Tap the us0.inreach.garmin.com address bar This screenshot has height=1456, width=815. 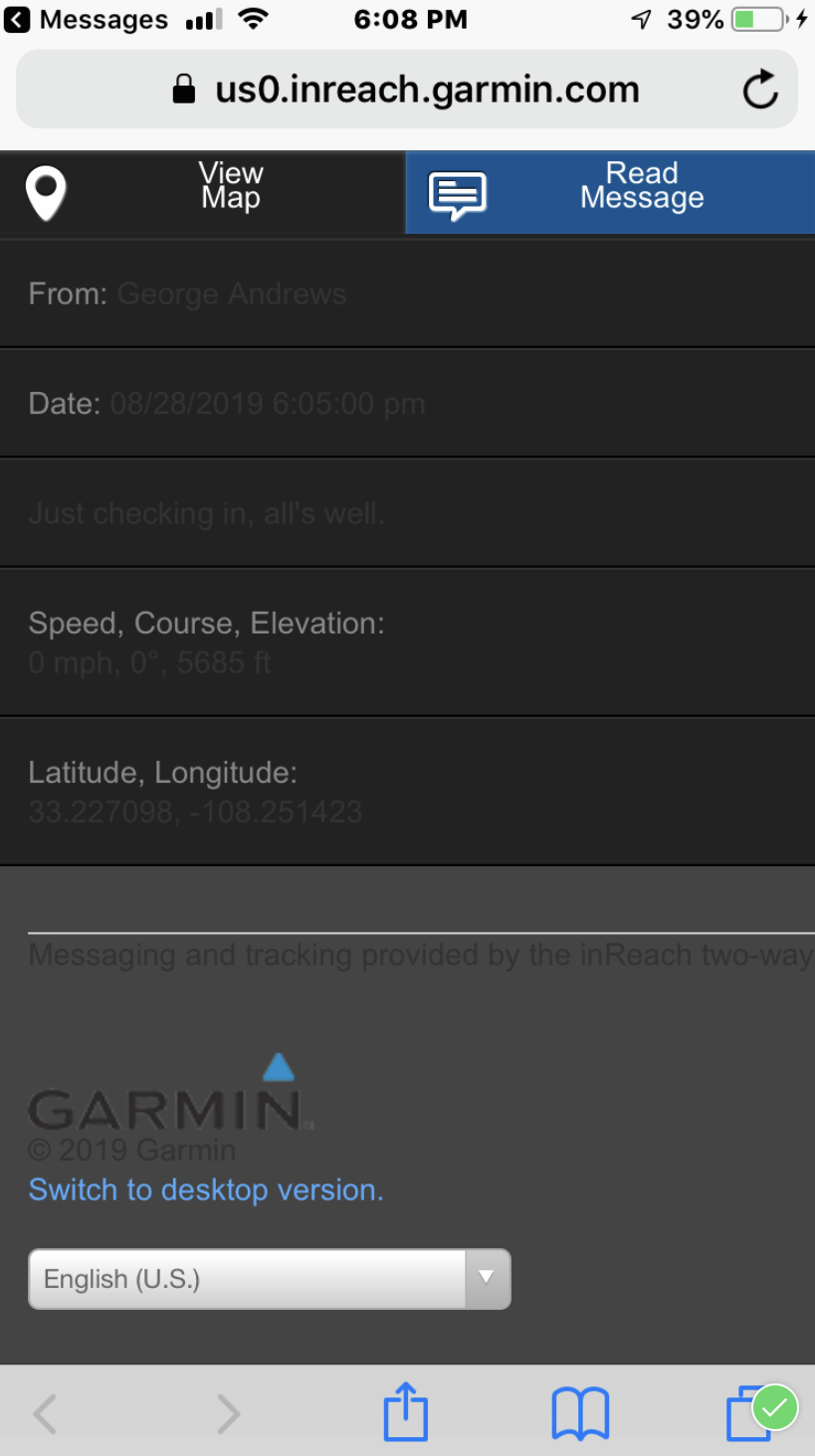pos(407,90)
